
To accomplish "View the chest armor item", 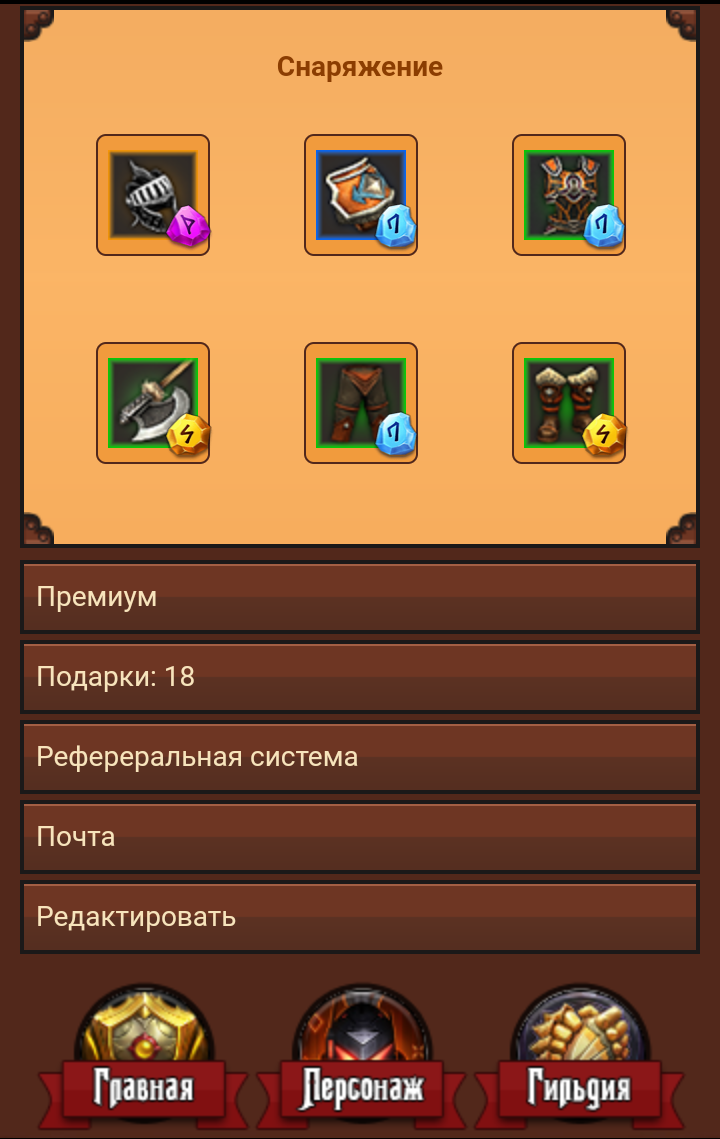I will [569, 195].
